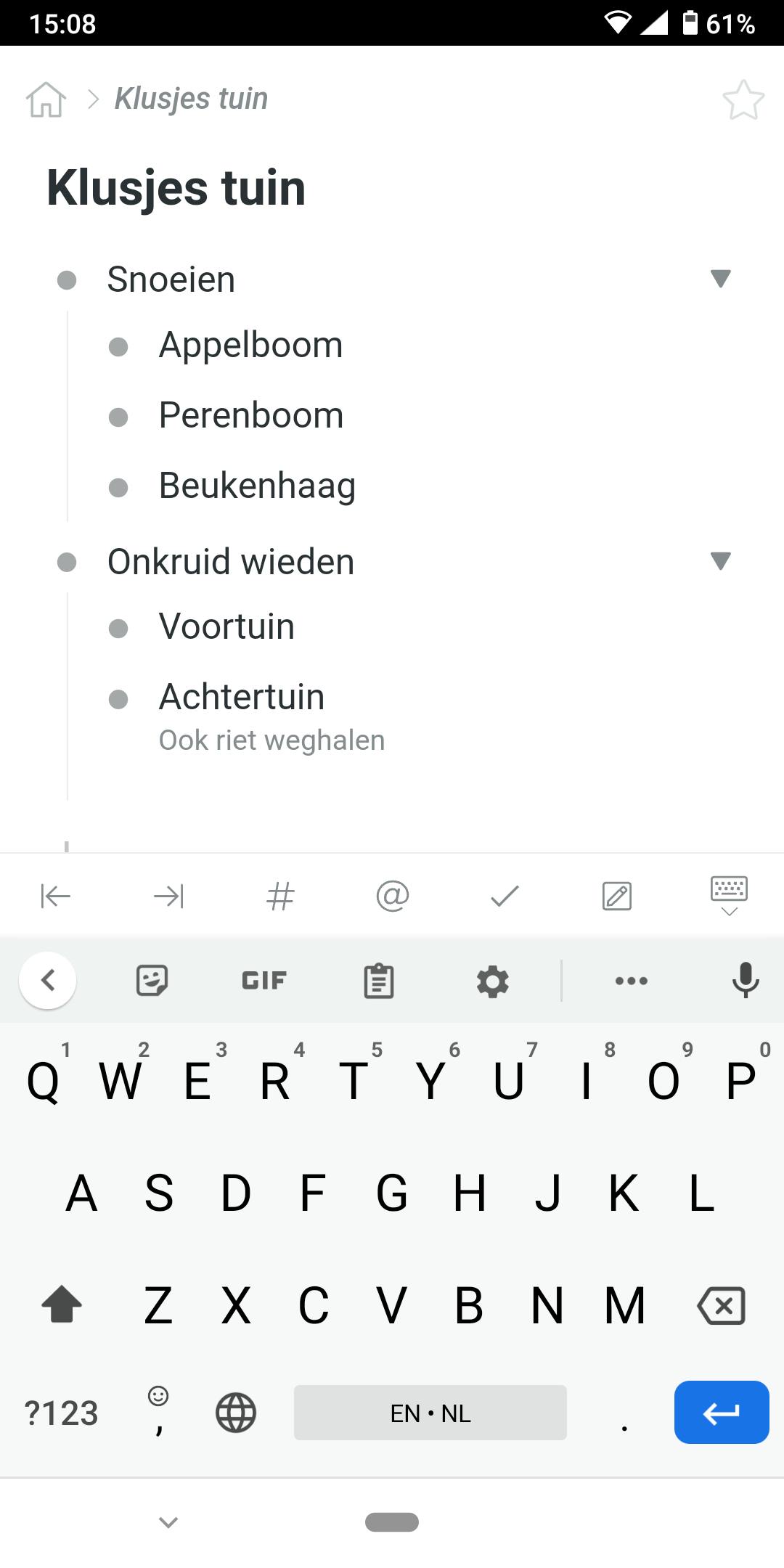Image resolution: width=784 pixels, height=1568 pixels.
Task: Open Gboard settings
Action: click(x=493, y=980)
